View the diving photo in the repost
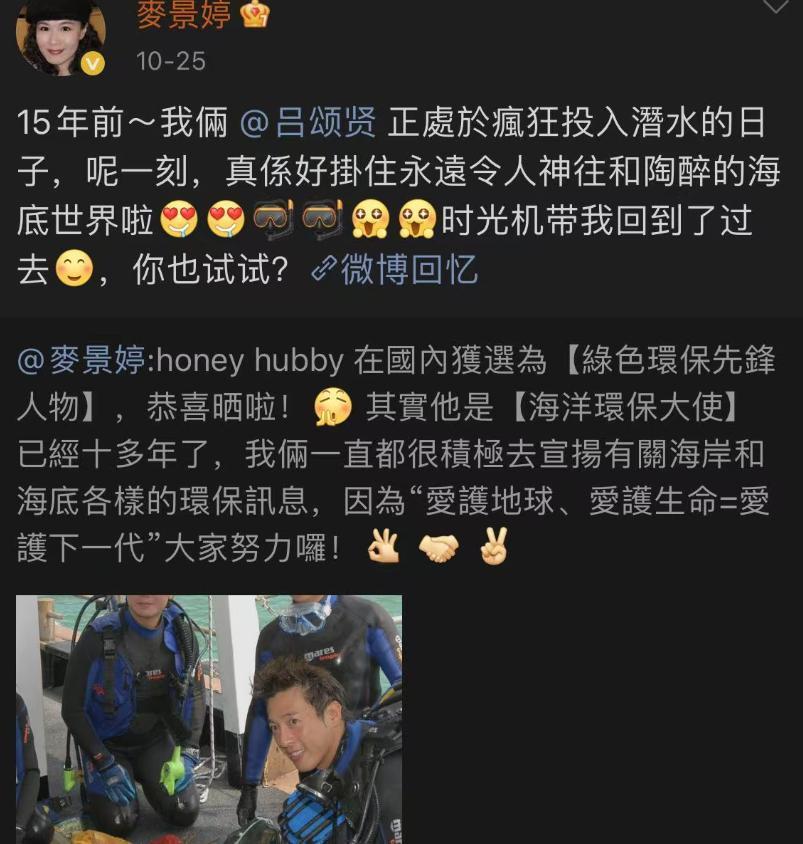Image resolution: width=803 pixels, height=844 pixels. 209,718
